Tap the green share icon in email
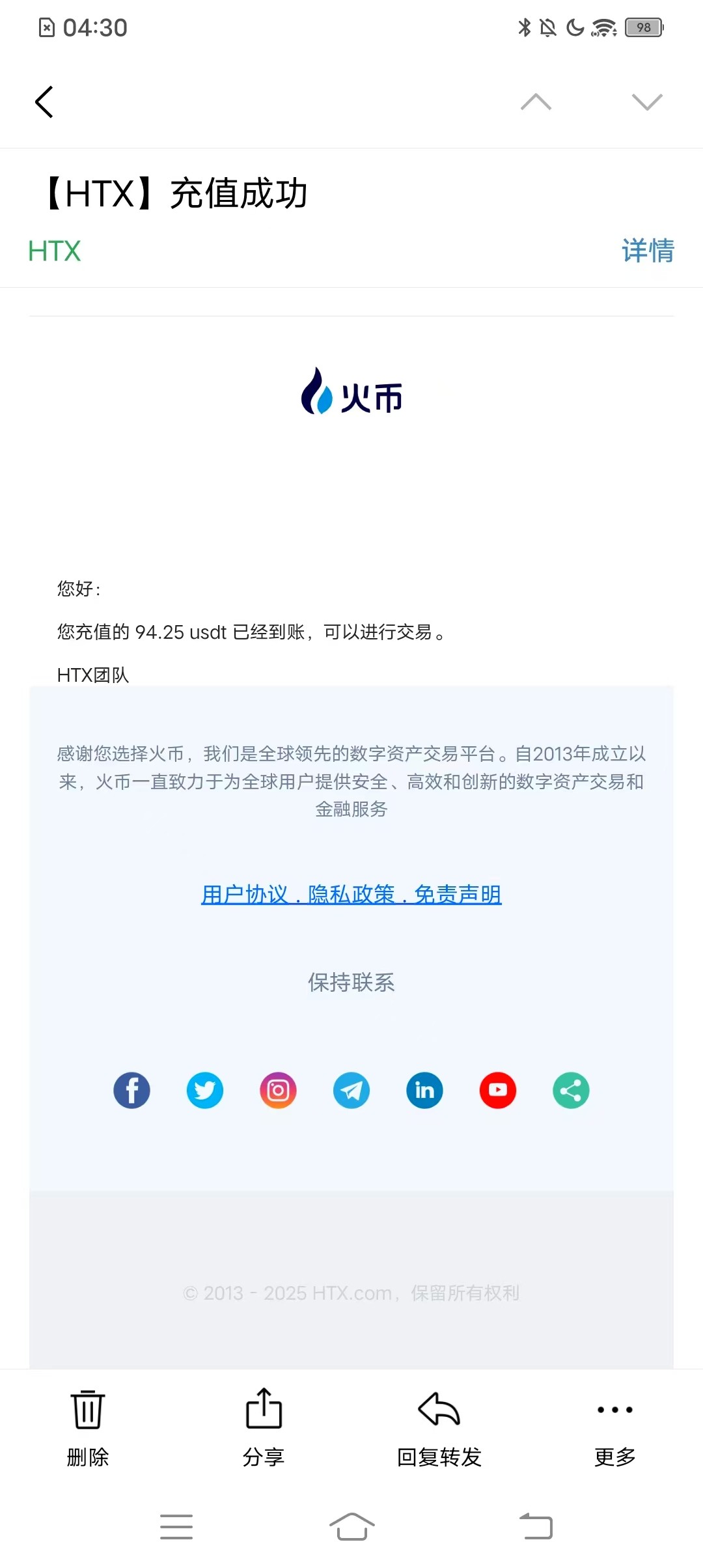 571,1090
